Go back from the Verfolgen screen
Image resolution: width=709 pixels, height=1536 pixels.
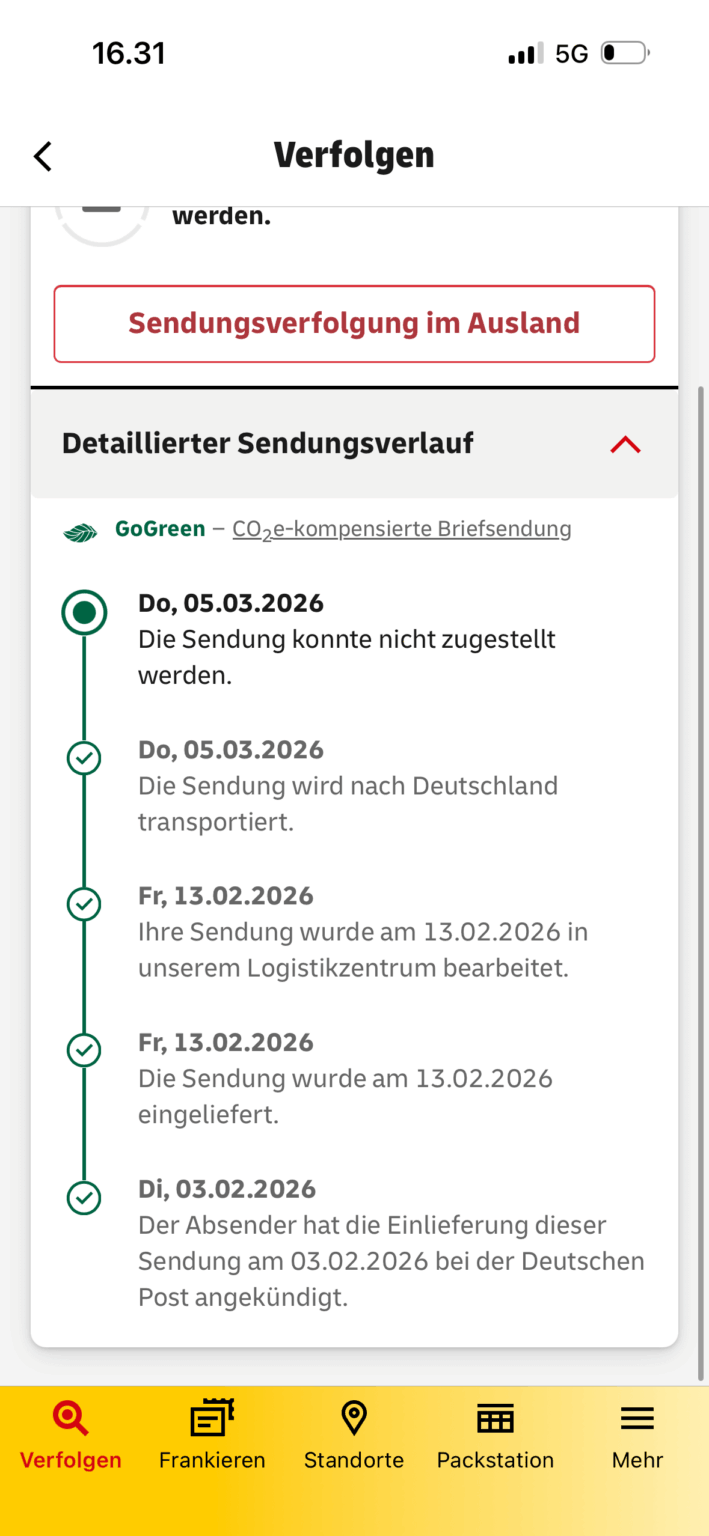point(42,156)
